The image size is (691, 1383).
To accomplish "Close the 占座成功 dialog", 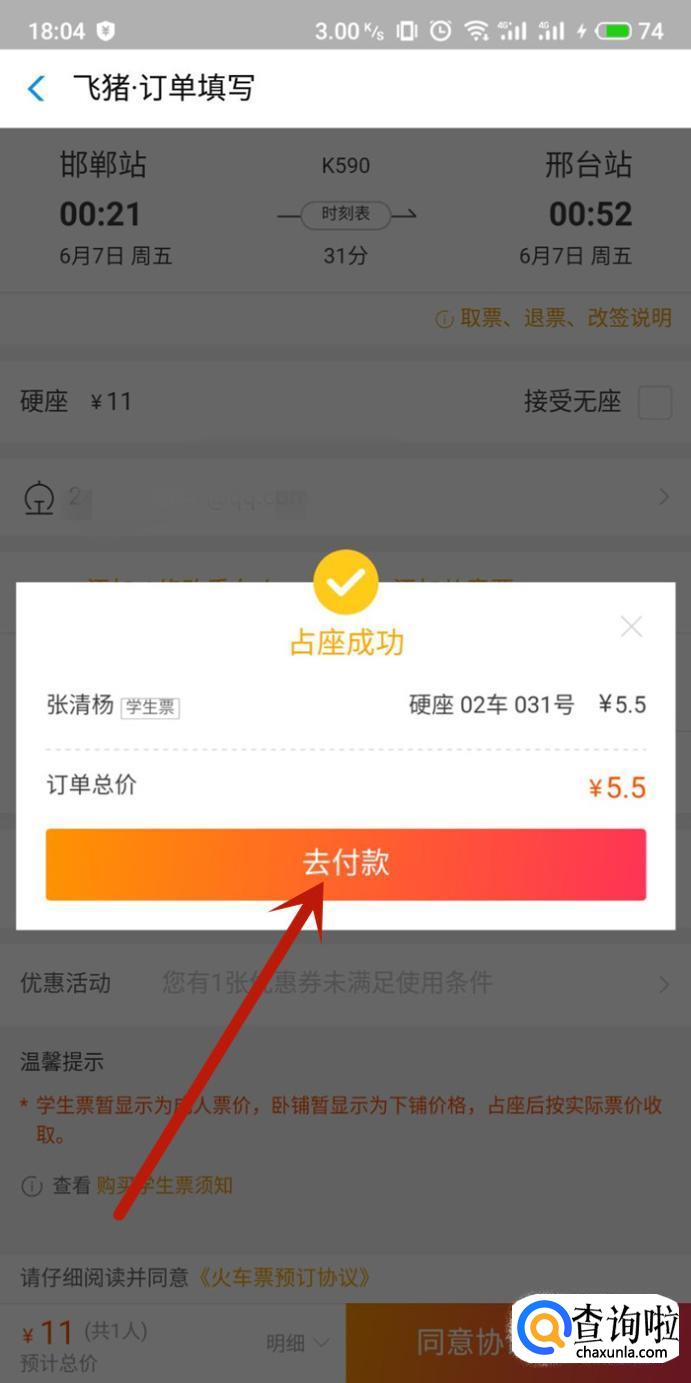I will point(631,627).
